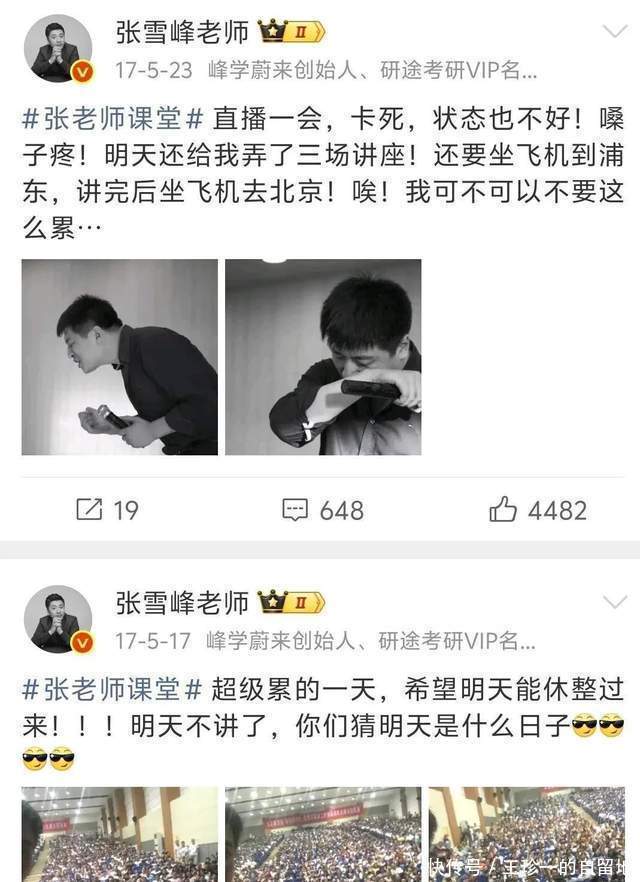Expand the chevron menu on the 17-5-17 post
The height and width of the screenshot is (882, 640).
[x=614, y=601]
